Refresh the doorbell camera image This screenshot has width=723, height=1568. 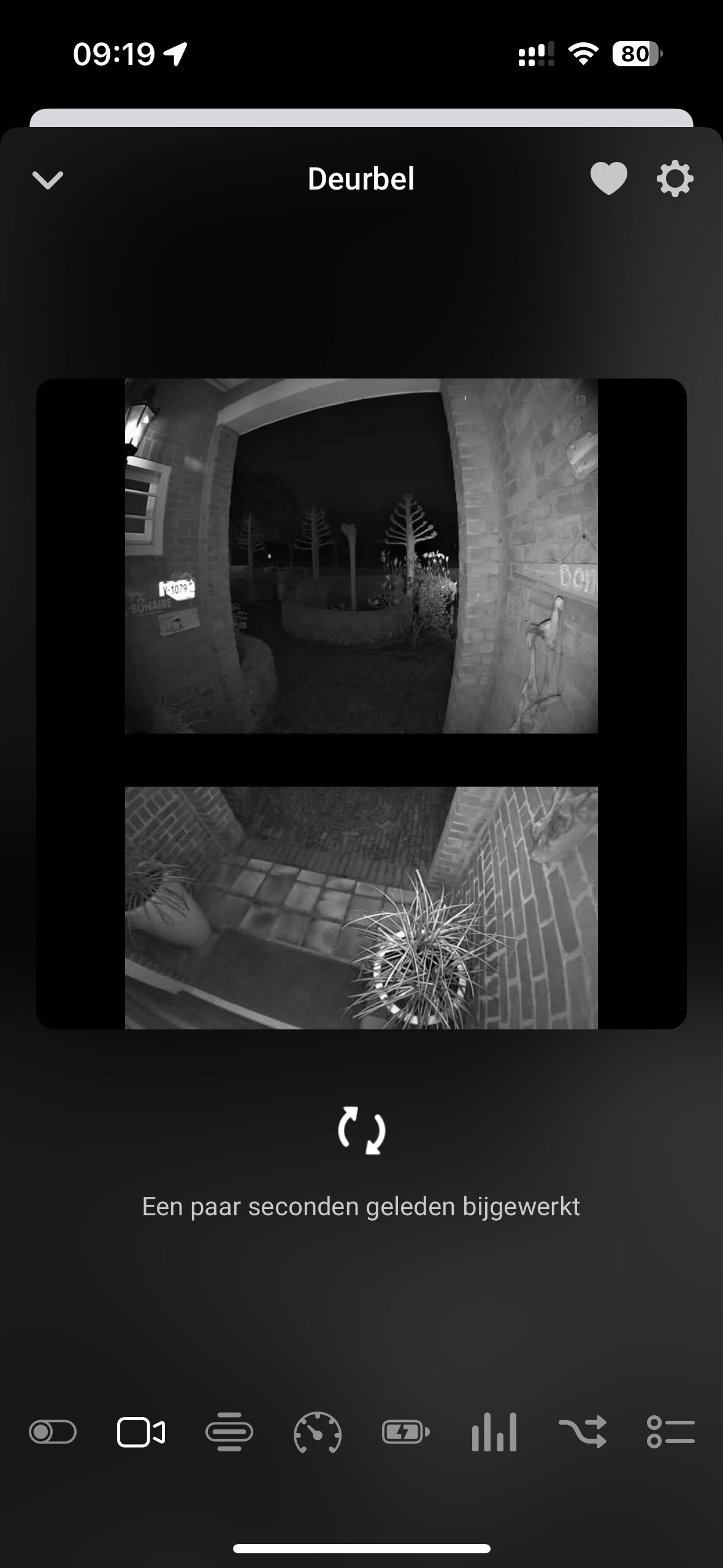(361, 1131)
